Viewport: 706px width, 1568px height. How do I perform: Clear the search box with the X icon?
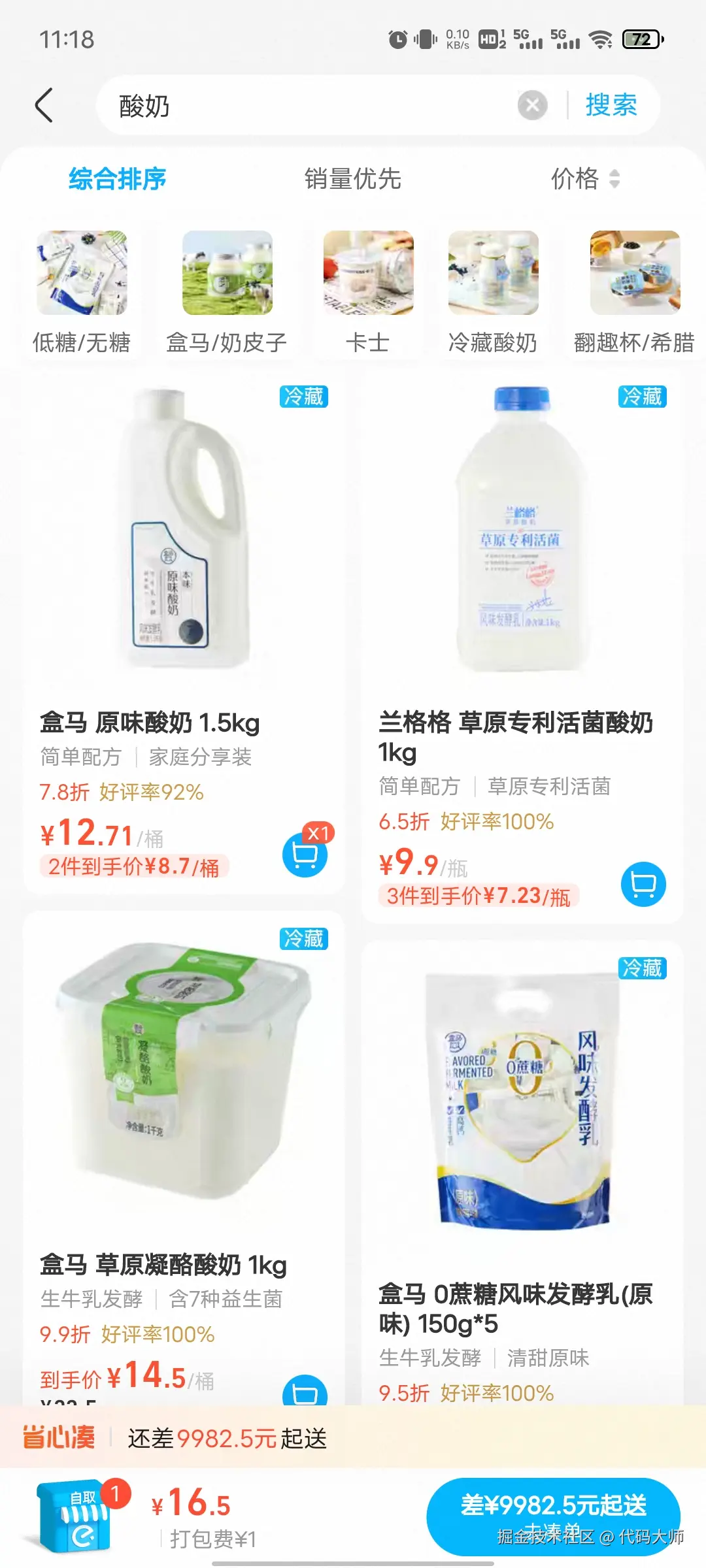[533, 105]
